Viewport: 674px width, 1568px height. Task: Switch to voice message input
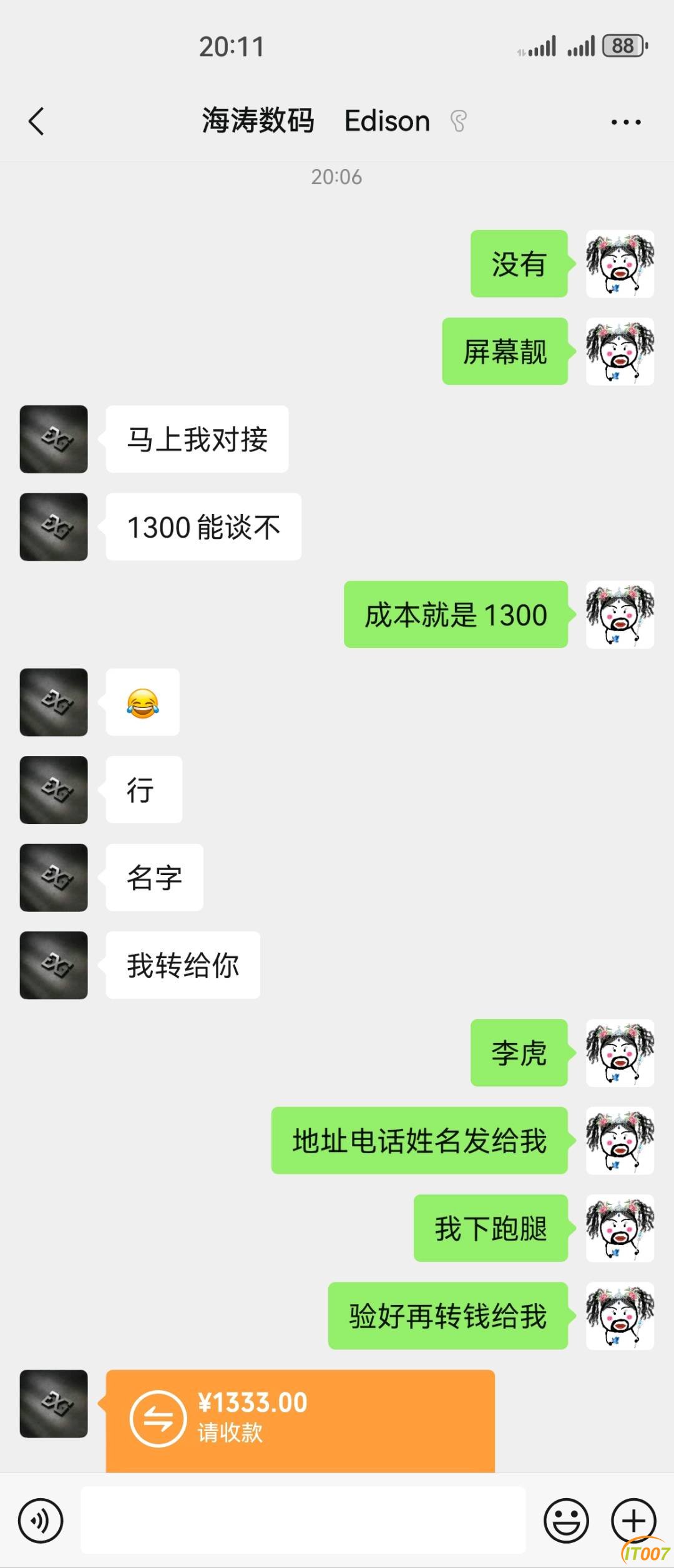point(41,1521)
